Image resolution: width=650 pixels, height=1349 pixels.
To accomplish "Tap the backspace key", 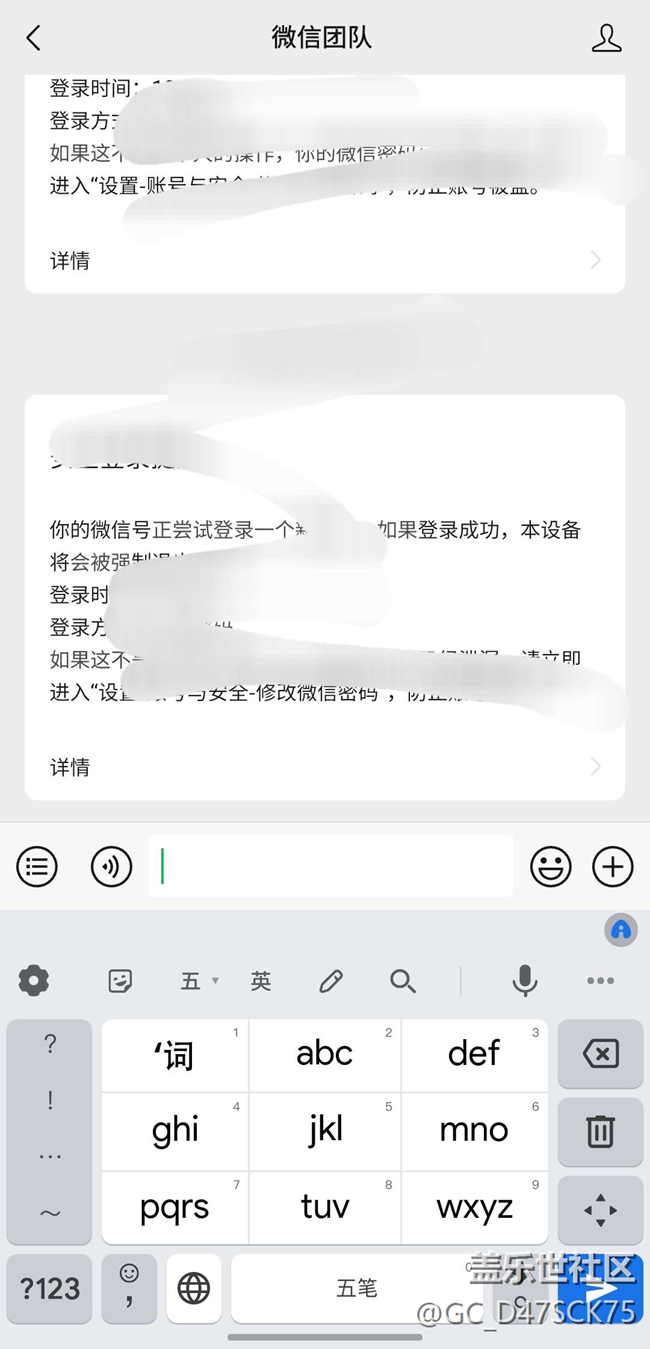I will pyautogui.click(x=600, y=1053).
